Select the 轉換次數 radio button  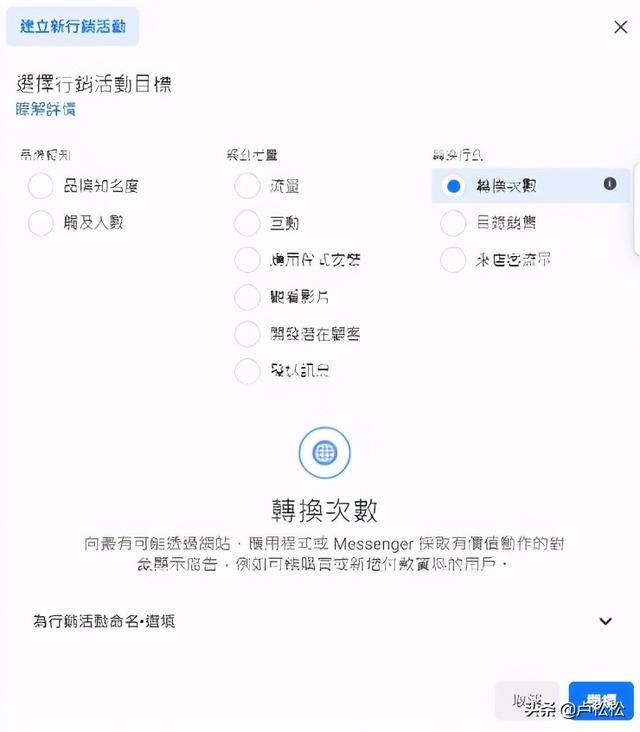(x=453, y=186)
